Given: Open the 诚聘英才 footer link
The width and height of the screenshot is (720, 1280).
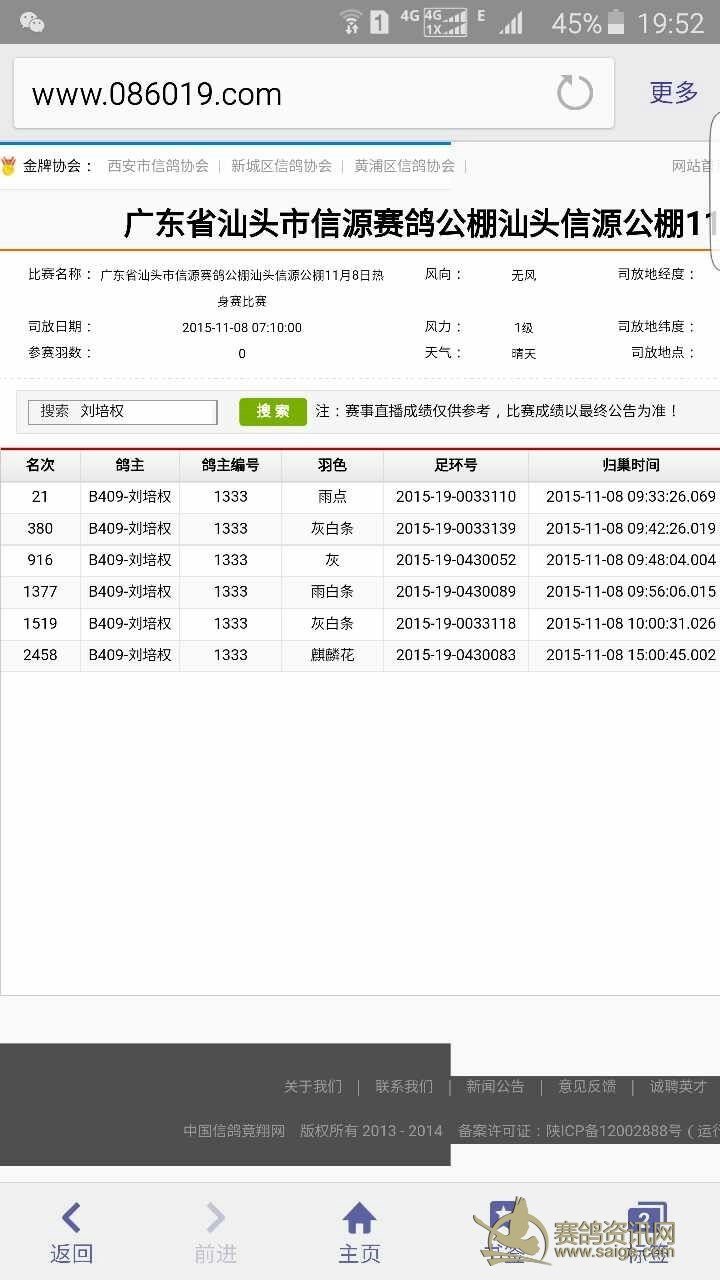Looking at the screenshot, I should tap(678, 1086).
